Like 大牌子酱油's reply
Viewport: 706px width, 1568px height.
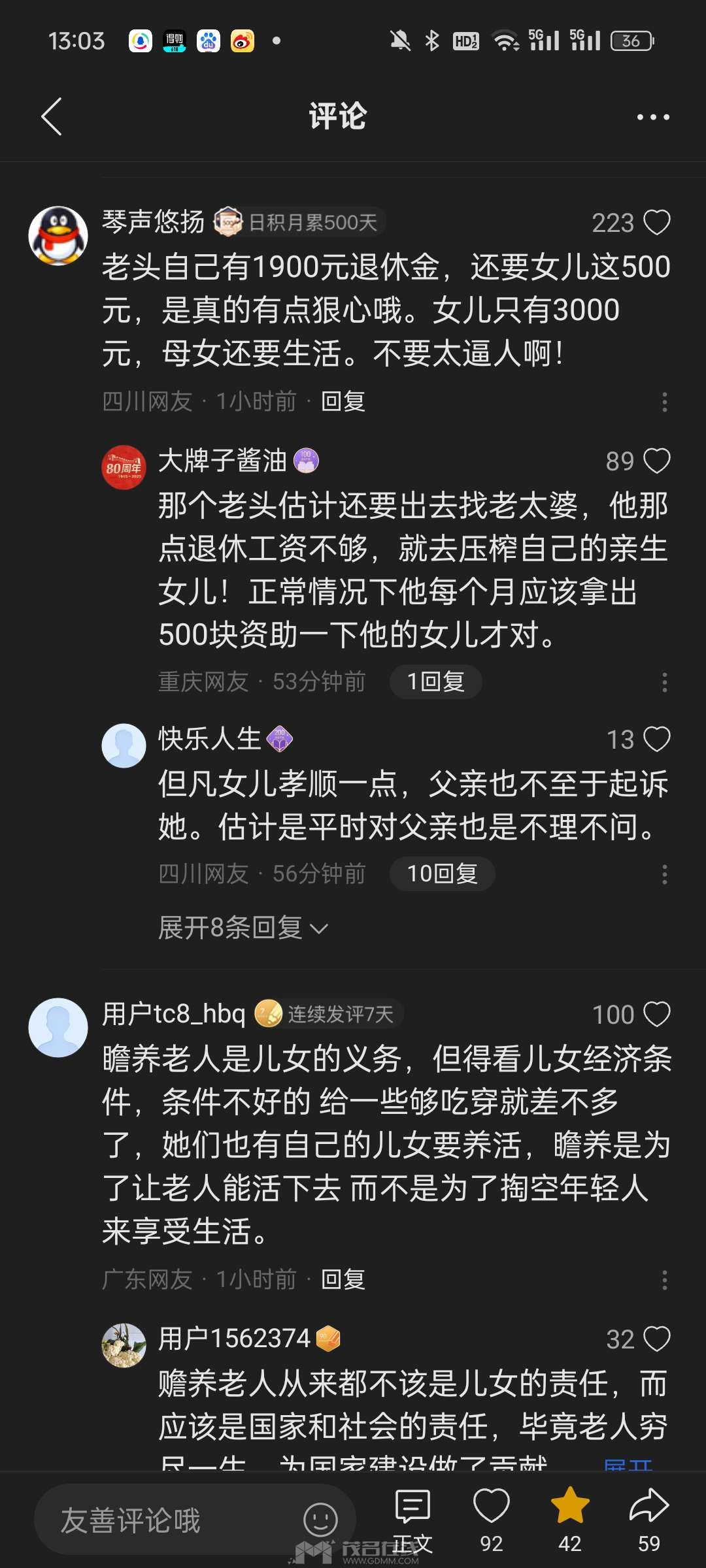tap(656, 461)
